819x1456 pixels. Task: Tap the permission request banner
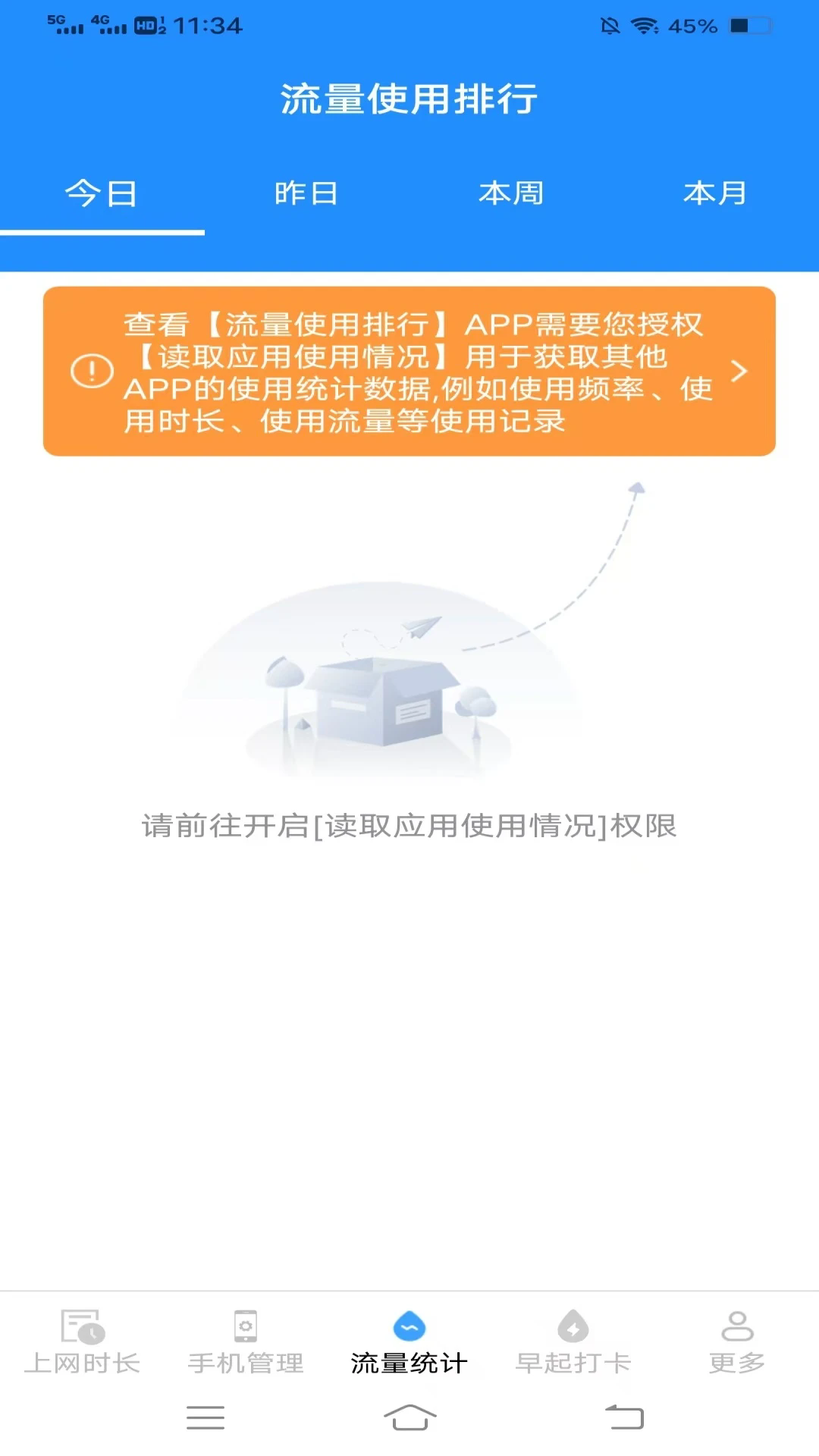[409, 372]
